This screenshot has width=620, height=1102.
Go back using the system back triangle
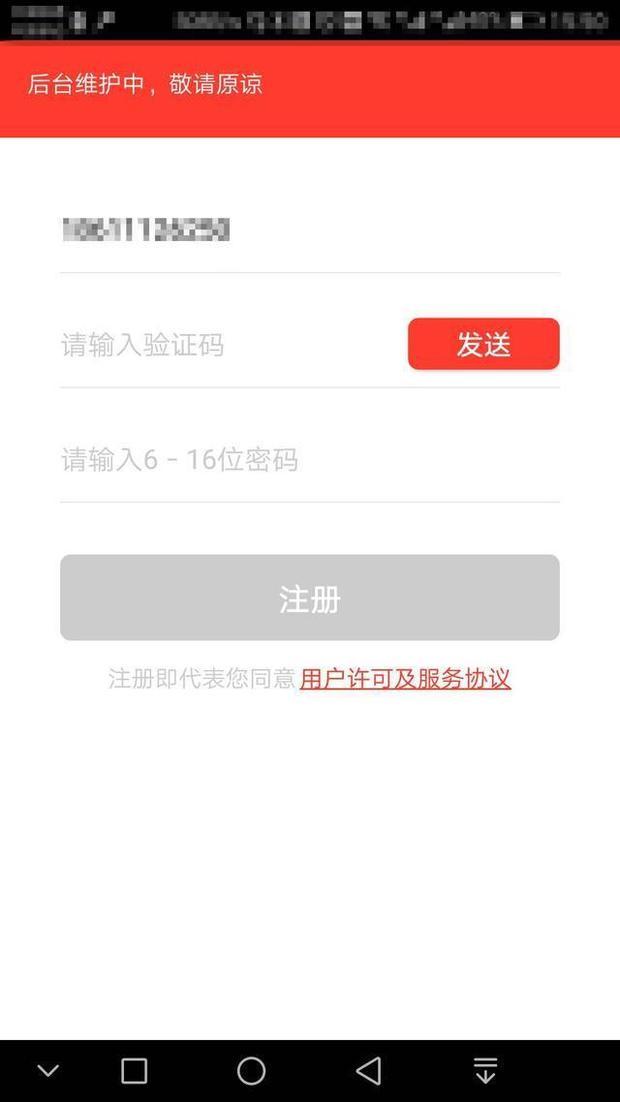(369, 1071)
